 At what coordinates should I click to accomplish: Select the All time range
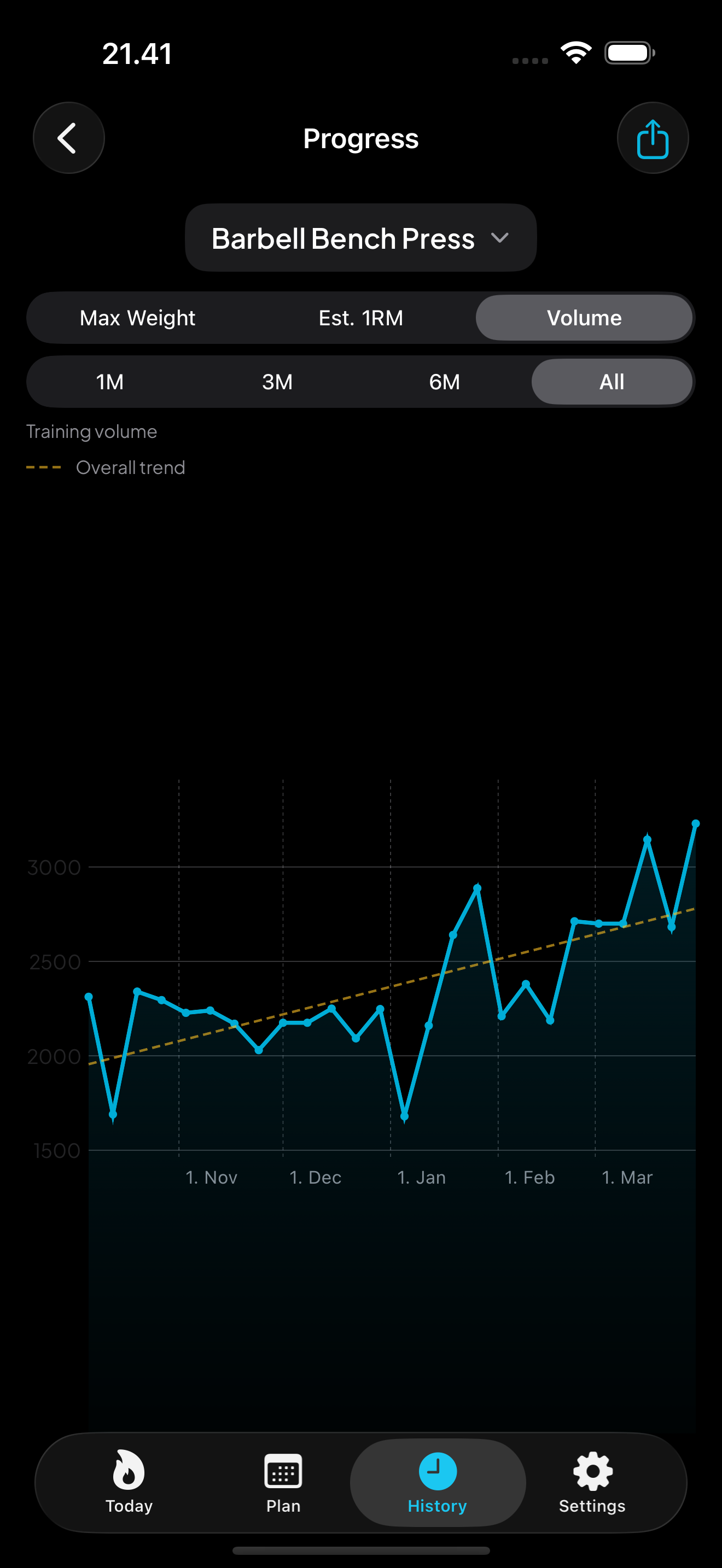(x=611, y=382)
